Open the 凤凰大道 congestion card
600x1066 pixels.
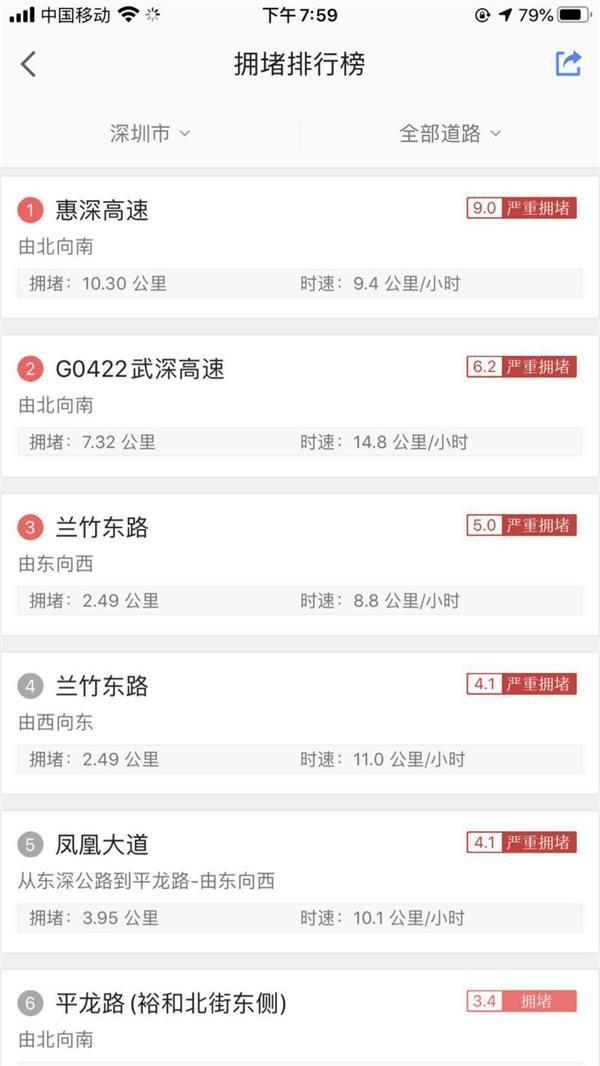pos(300,882)
